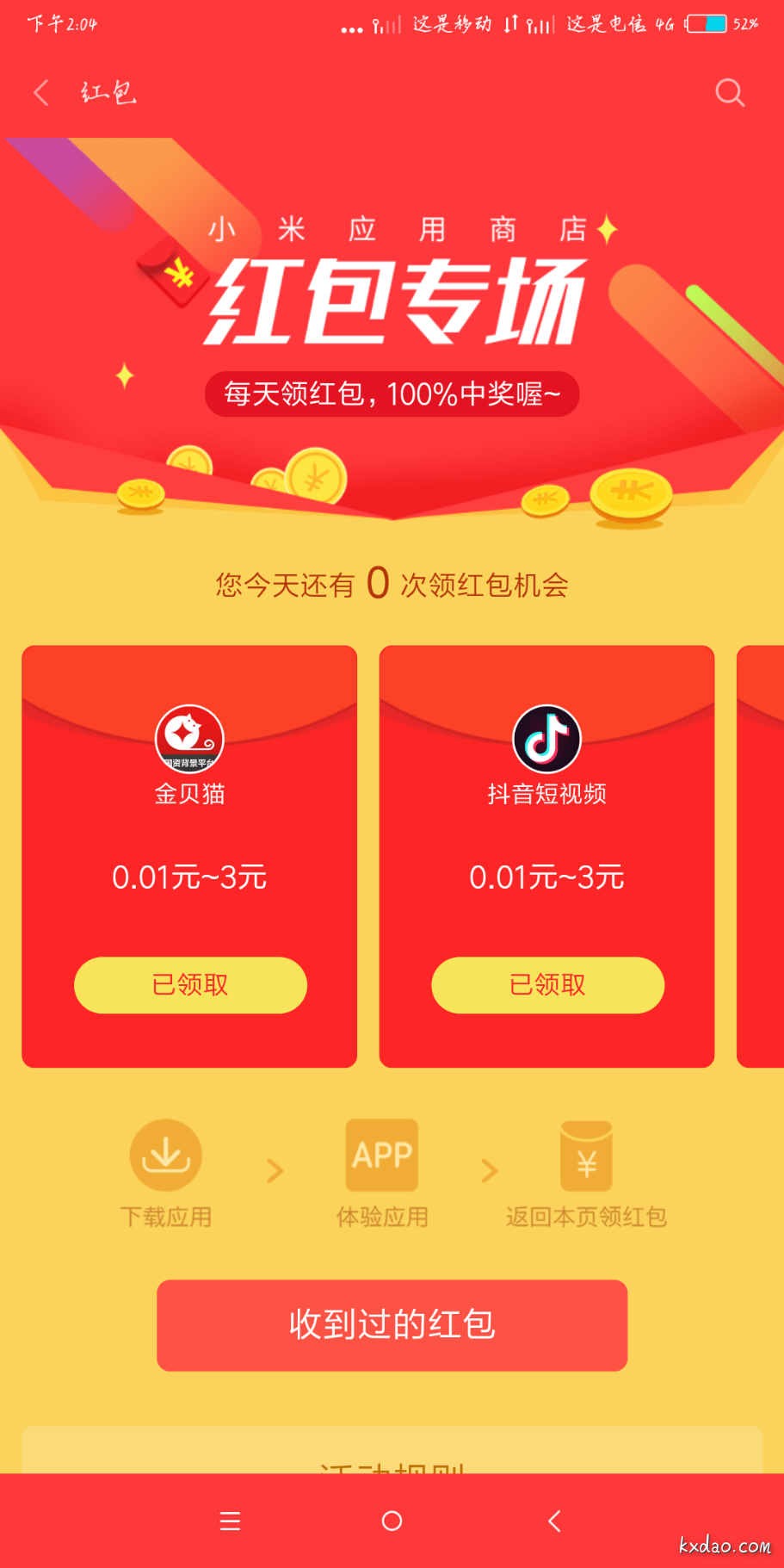Open the 抖音短视频 TikTok app icon
The width and height of the screenshot is (784, 1568).
546,738
